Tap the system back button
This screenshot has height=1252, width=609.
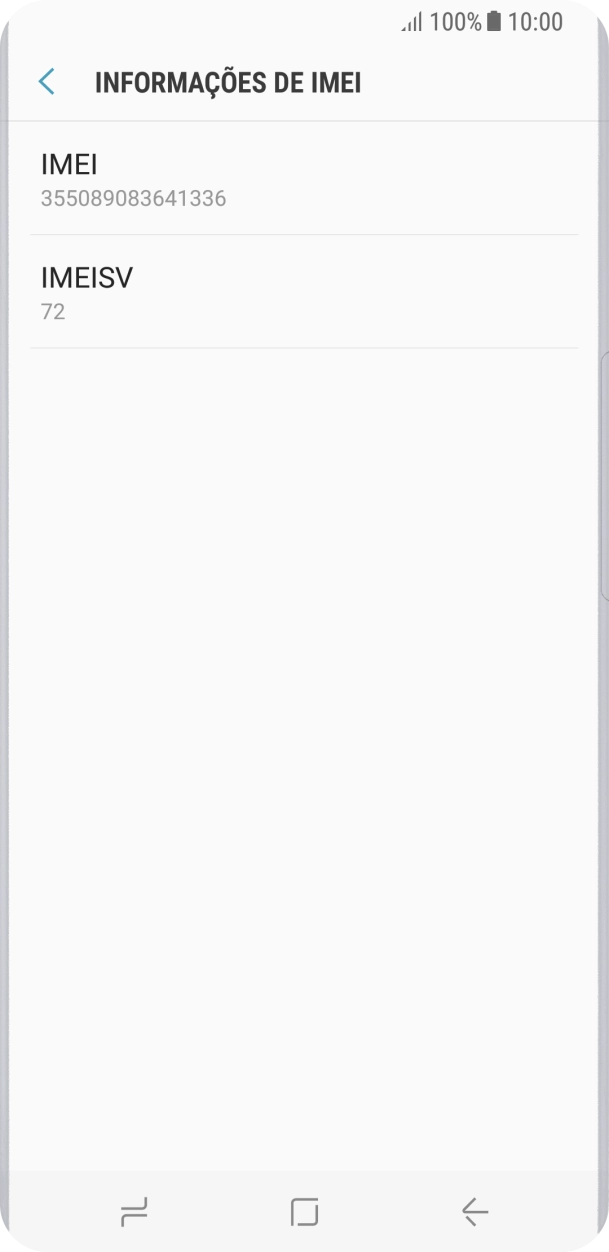pyautogui.click(x=475, y=1212)
